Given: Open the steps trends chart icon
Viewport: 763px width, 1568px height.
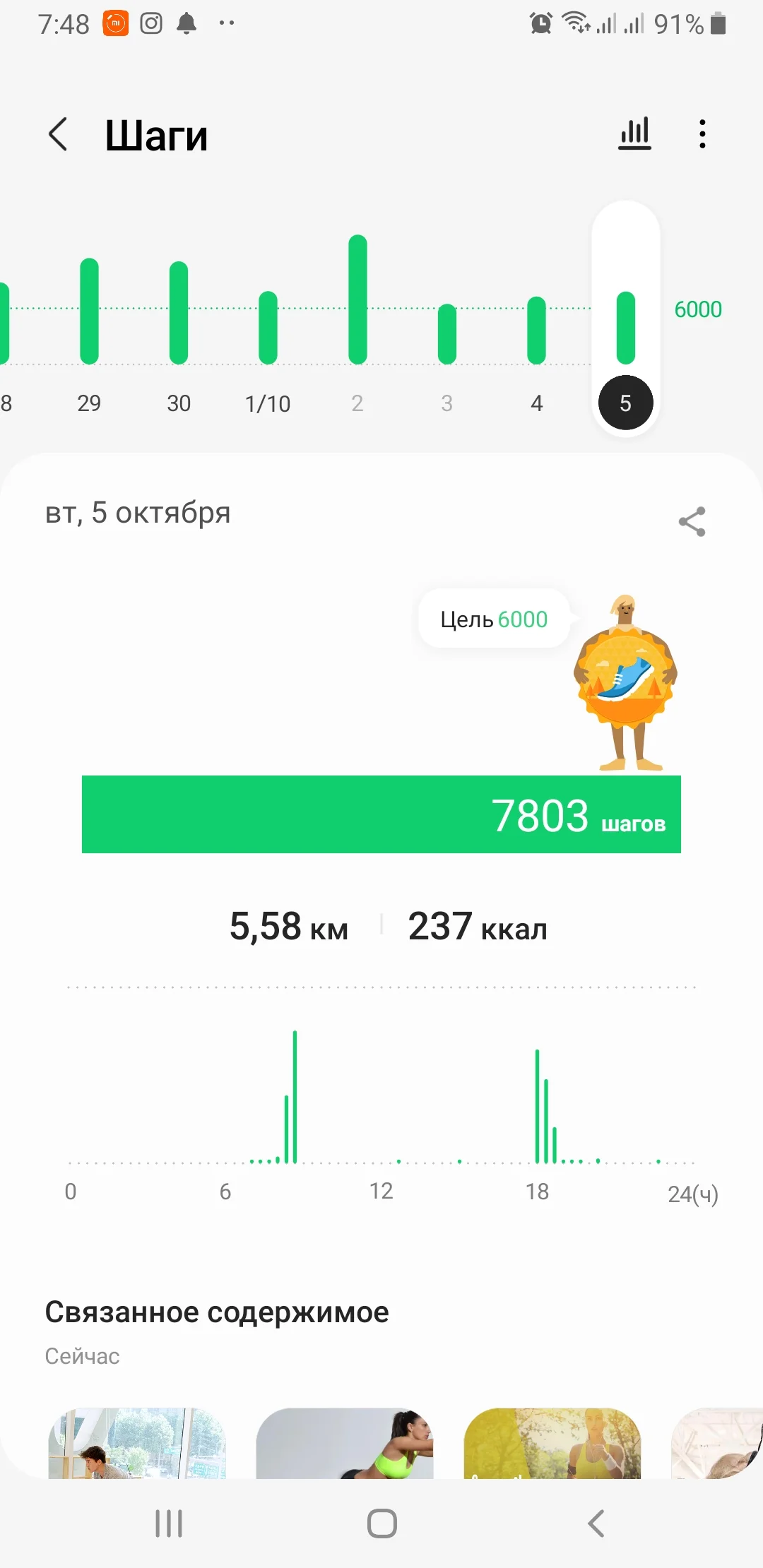Looking at the screenshot, I should pyautogui.click(x=634, y=134).
